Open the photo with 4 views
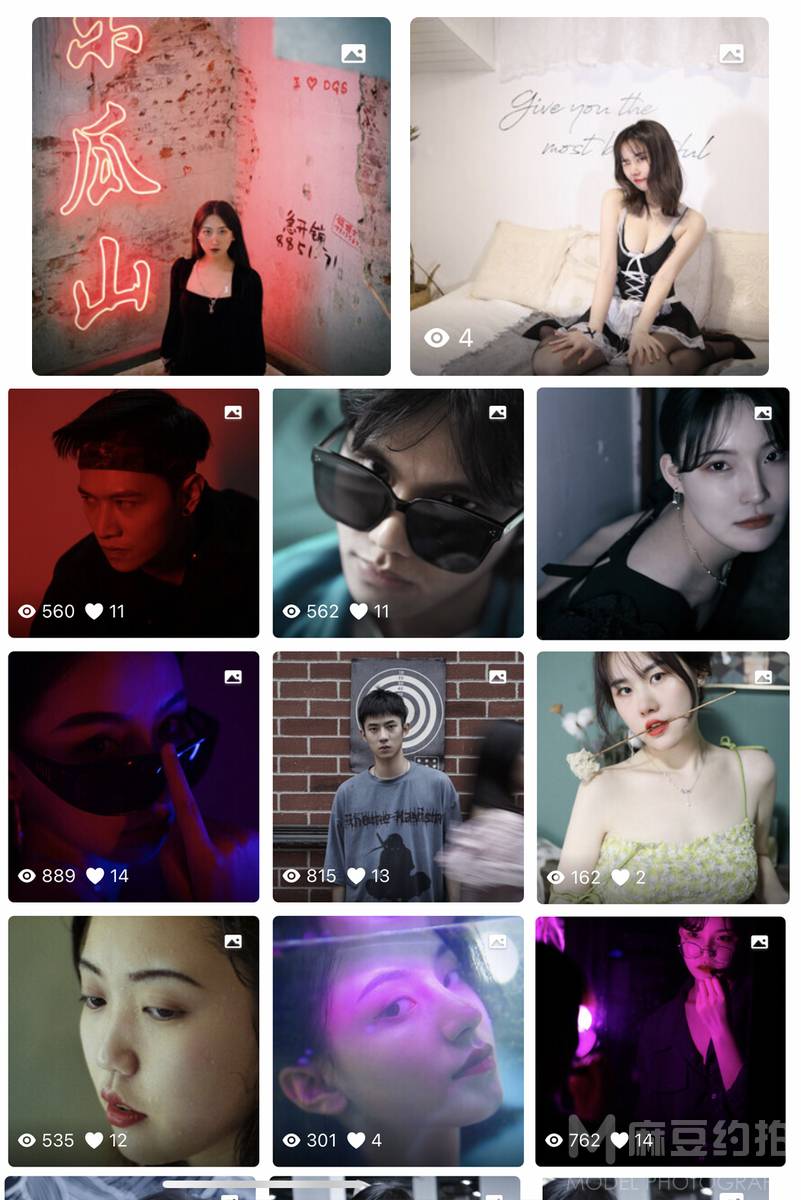The height and width of the screenshot is (1200, 801). click(589, 196)
